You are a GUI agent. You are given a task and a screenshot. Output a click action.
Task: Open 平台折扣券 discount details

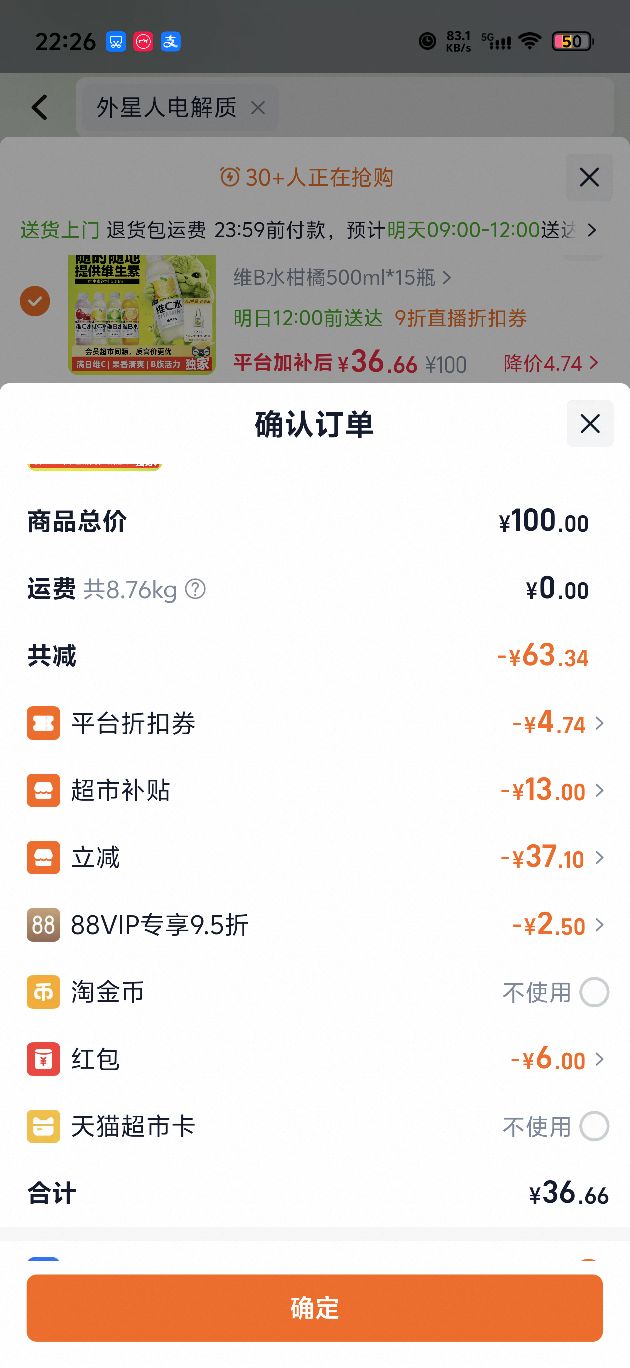[315, 724]
